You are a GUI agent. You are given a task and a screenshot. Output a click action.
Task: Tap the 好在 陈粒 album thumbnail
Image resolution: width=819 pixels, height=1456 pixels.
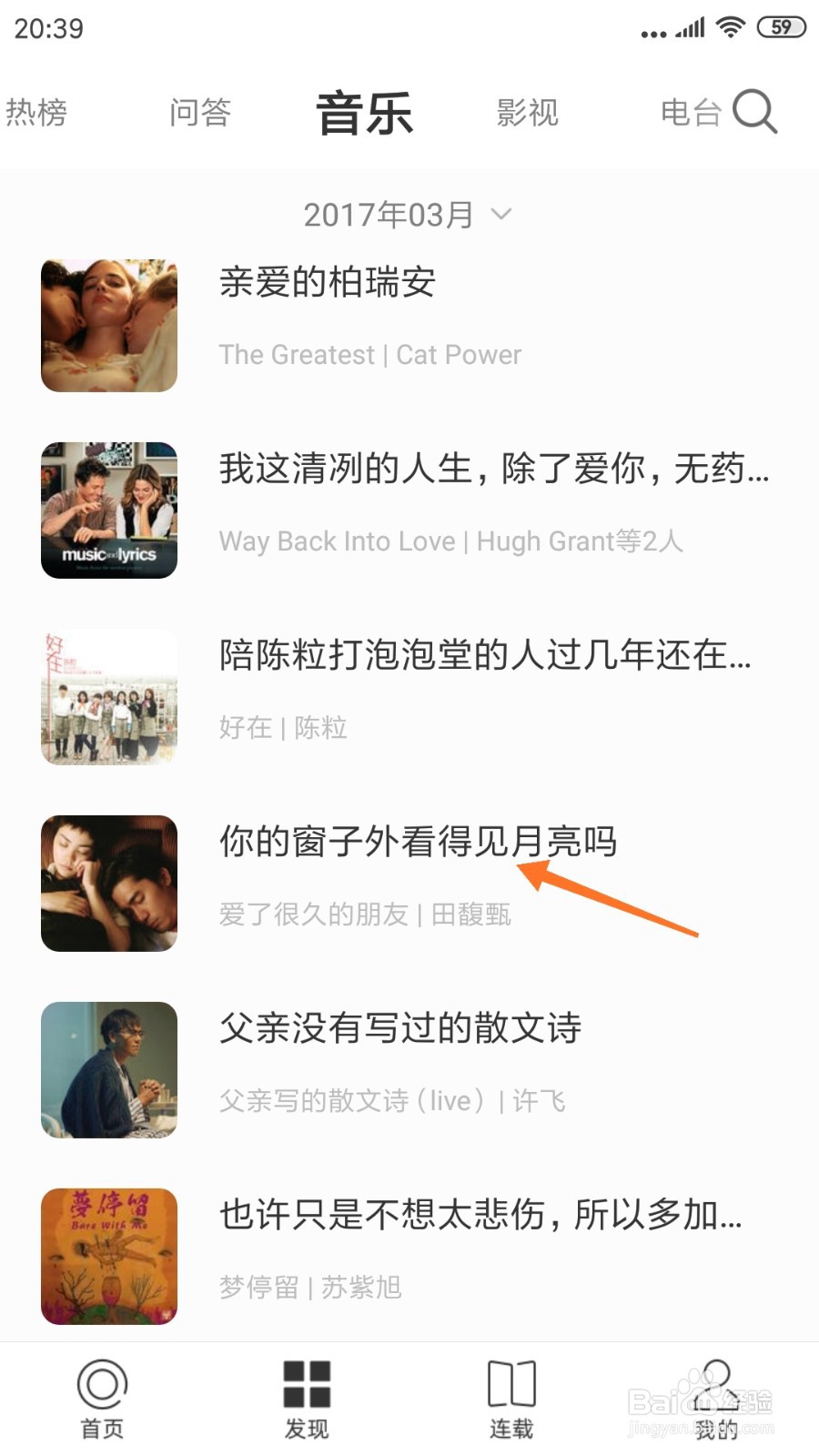[108, 696]
